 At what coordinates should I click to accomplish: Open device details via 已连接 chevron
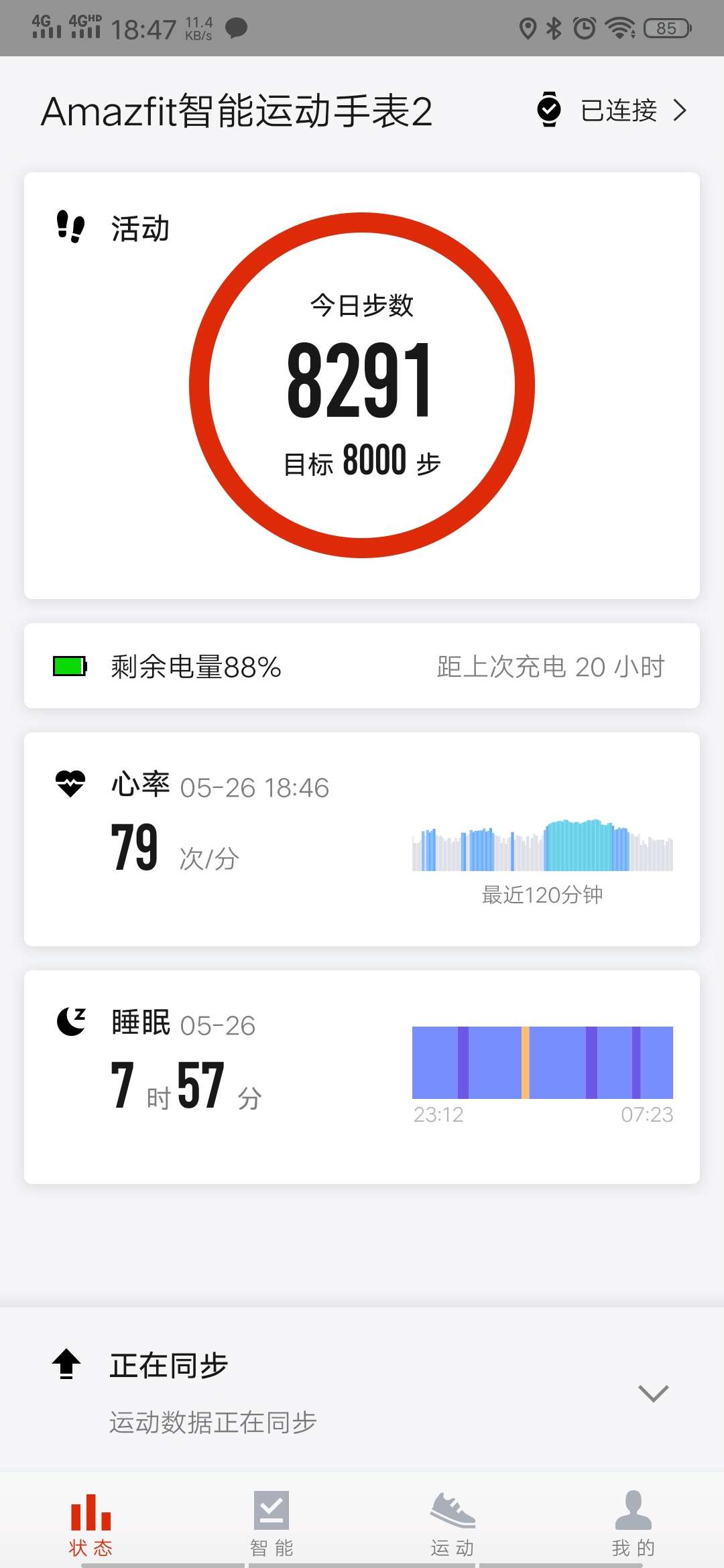[x=680, y=109]
